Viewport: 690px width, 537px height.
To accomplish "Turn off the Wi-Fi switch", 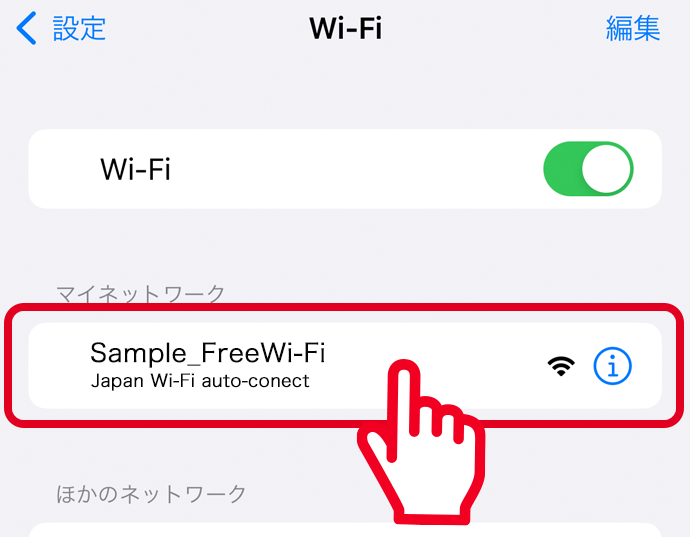I will click(x=587, y=168).
